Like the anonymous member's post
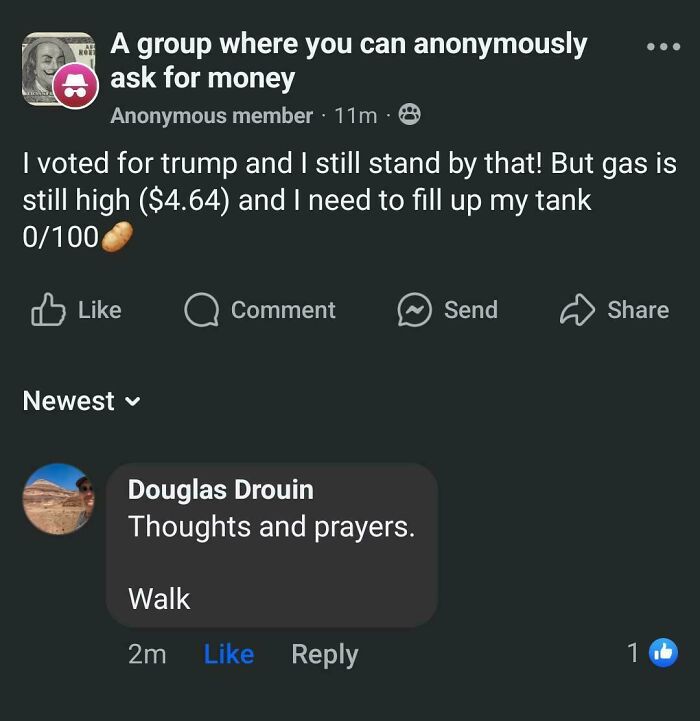 76,310
